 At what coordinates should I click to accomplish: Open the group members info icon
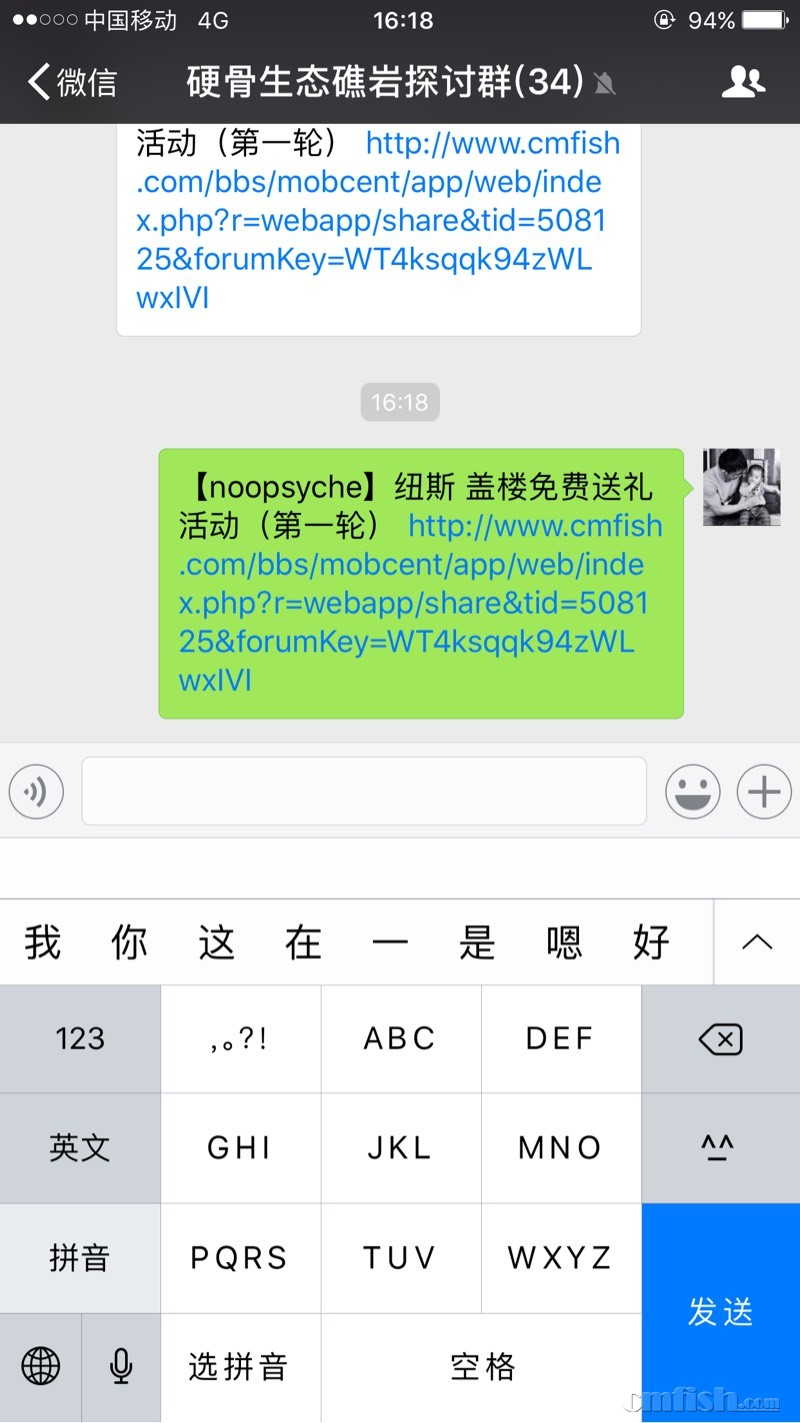pyautogui.click(x=742, y=82)
